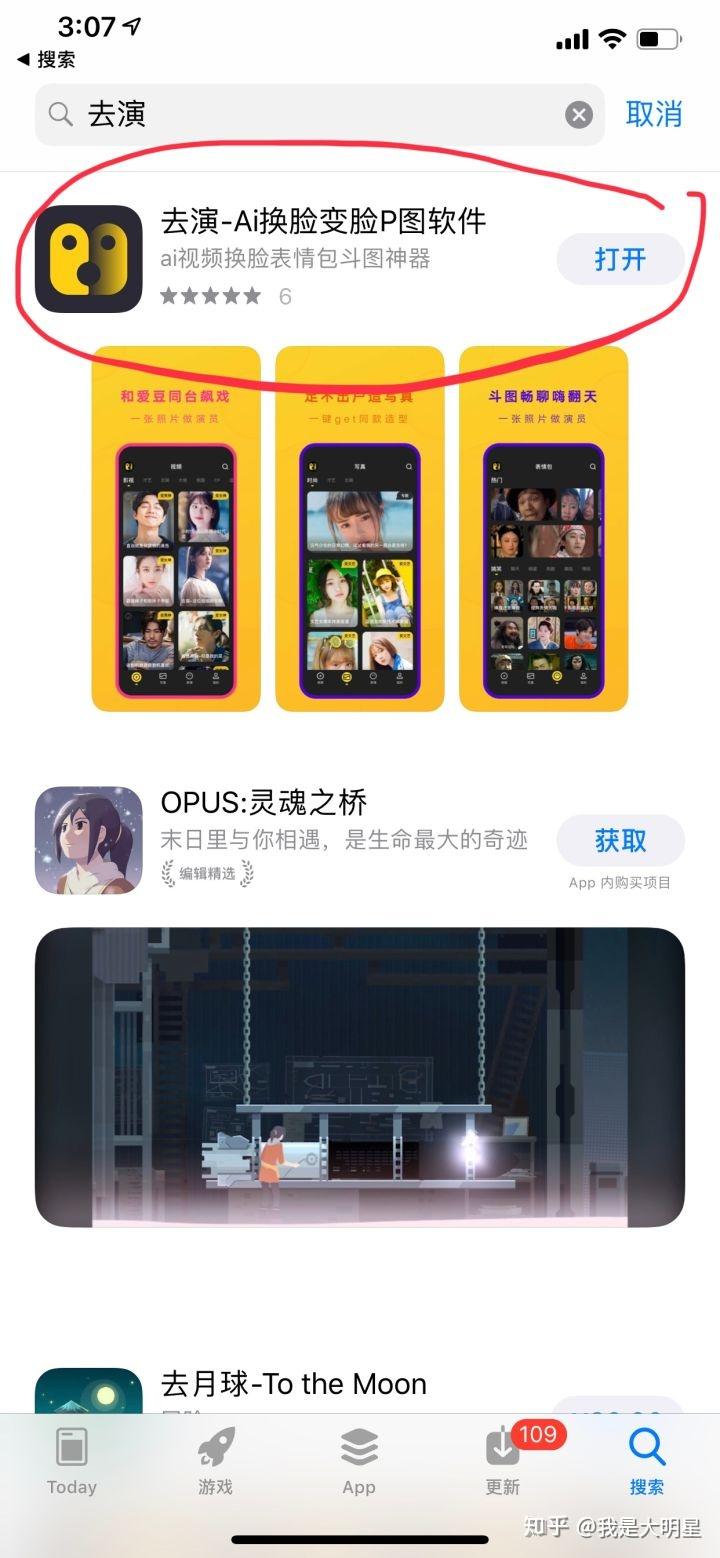View the 斗图畅聊嗨翻天 screenshot
This screenshot has width=720, height=1558.
(543, 528)
